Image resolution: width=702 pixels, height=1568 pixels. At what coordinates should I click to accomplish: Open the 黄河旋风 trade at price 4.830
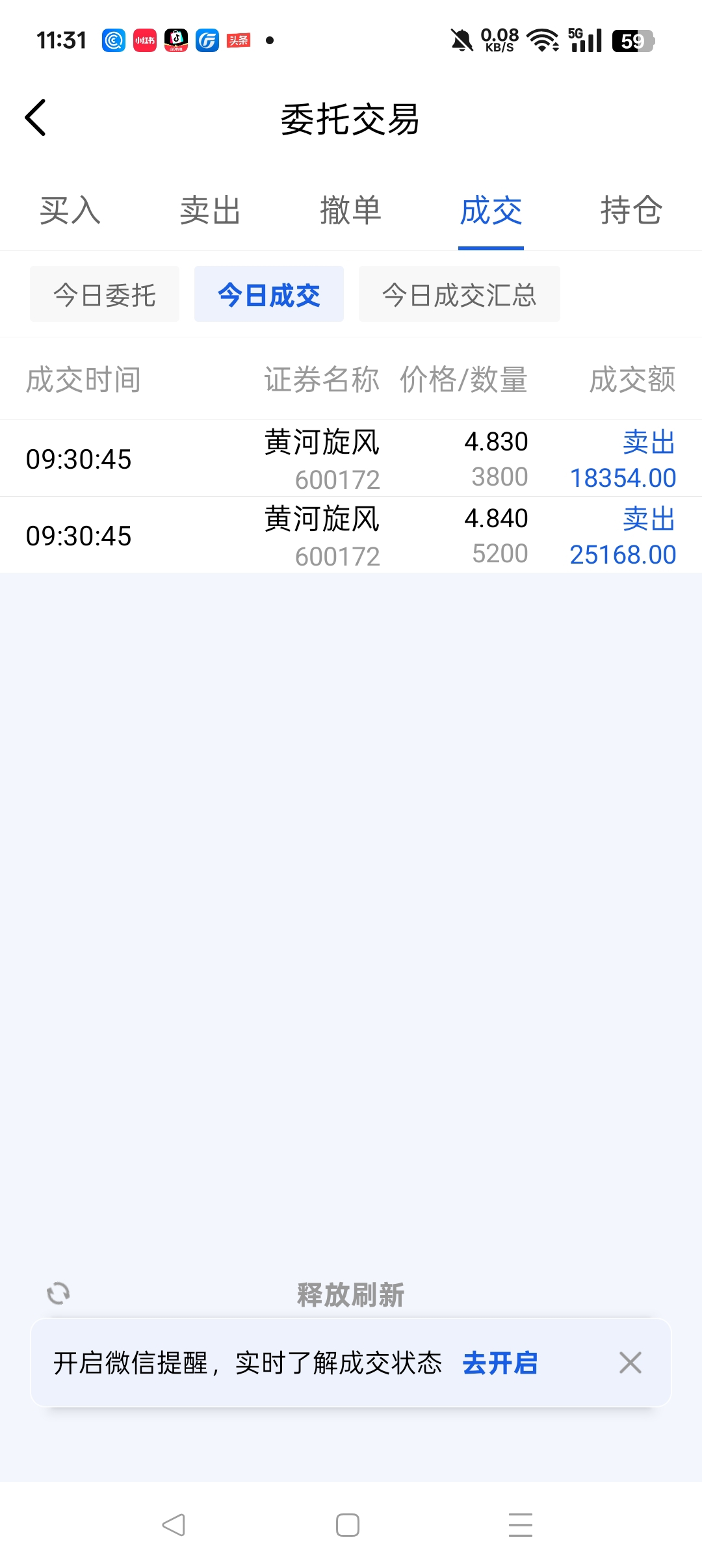tap(351, 459)
